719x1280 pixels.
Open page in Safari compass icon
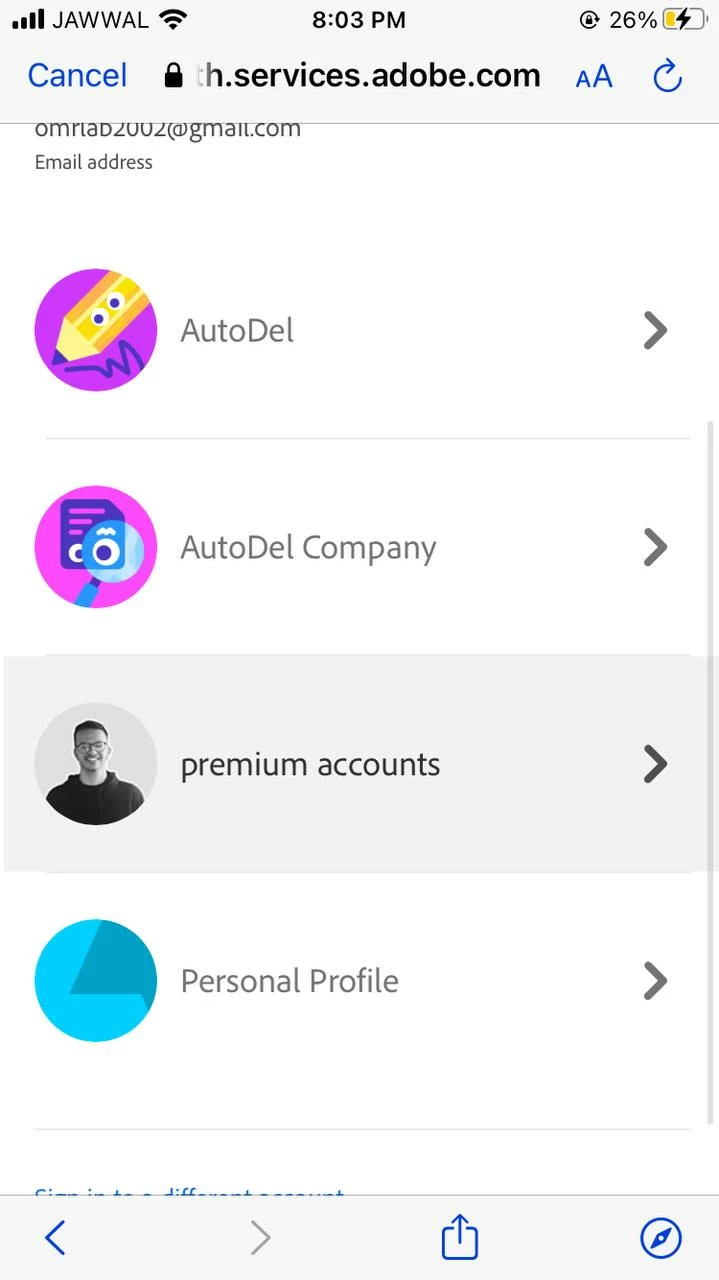pos(661,1238)
